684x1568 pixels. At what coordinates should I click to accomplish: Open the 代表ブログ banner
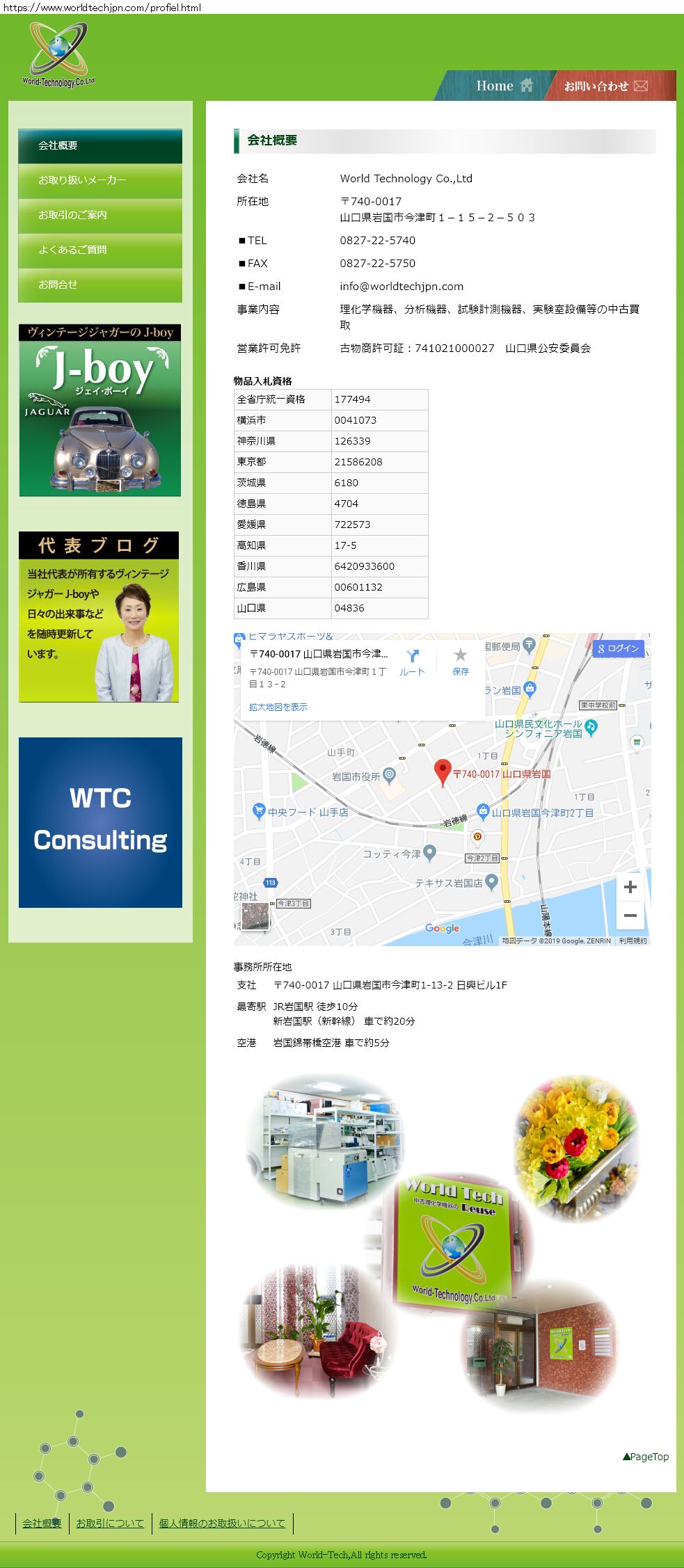point(99,617)
